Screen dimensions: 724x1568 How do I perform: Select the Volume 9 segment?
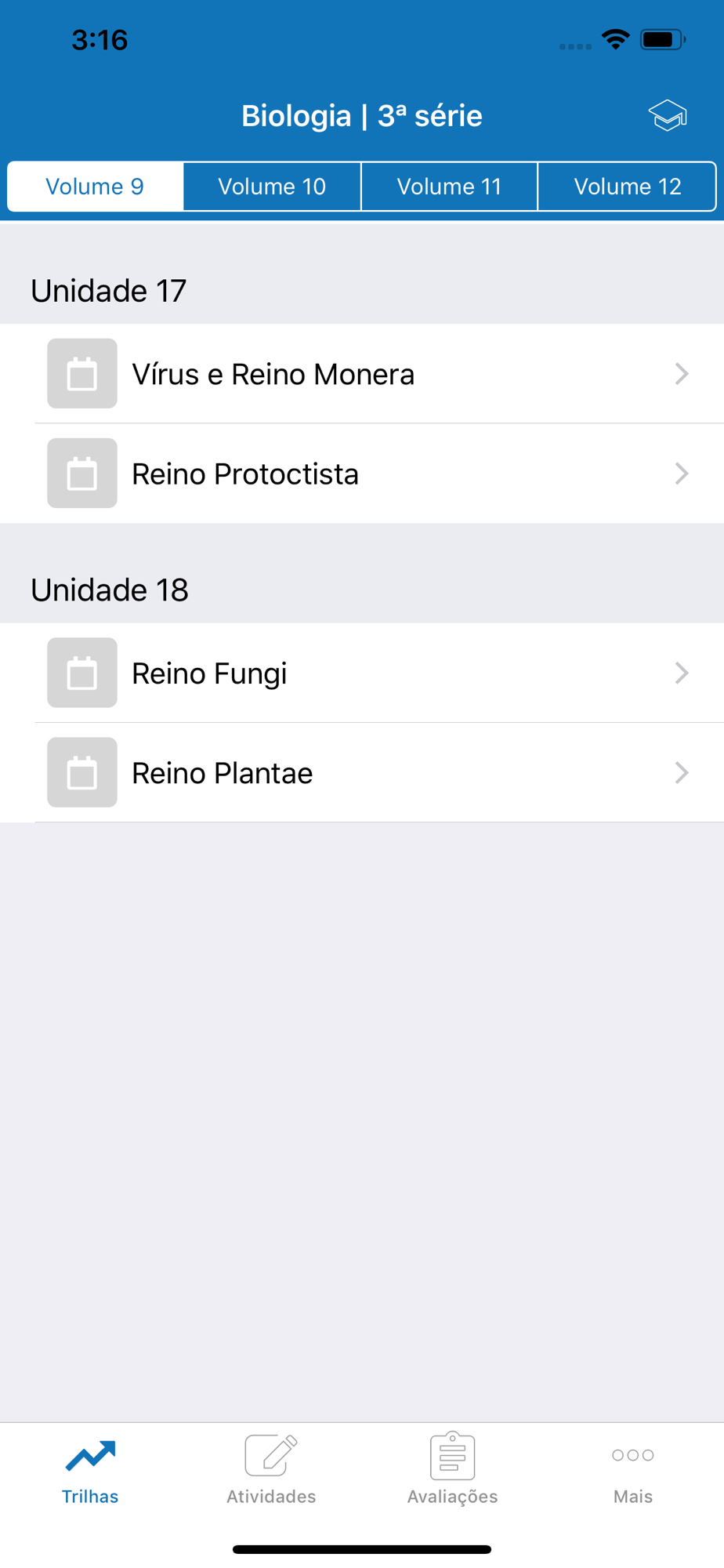point(95,187)
